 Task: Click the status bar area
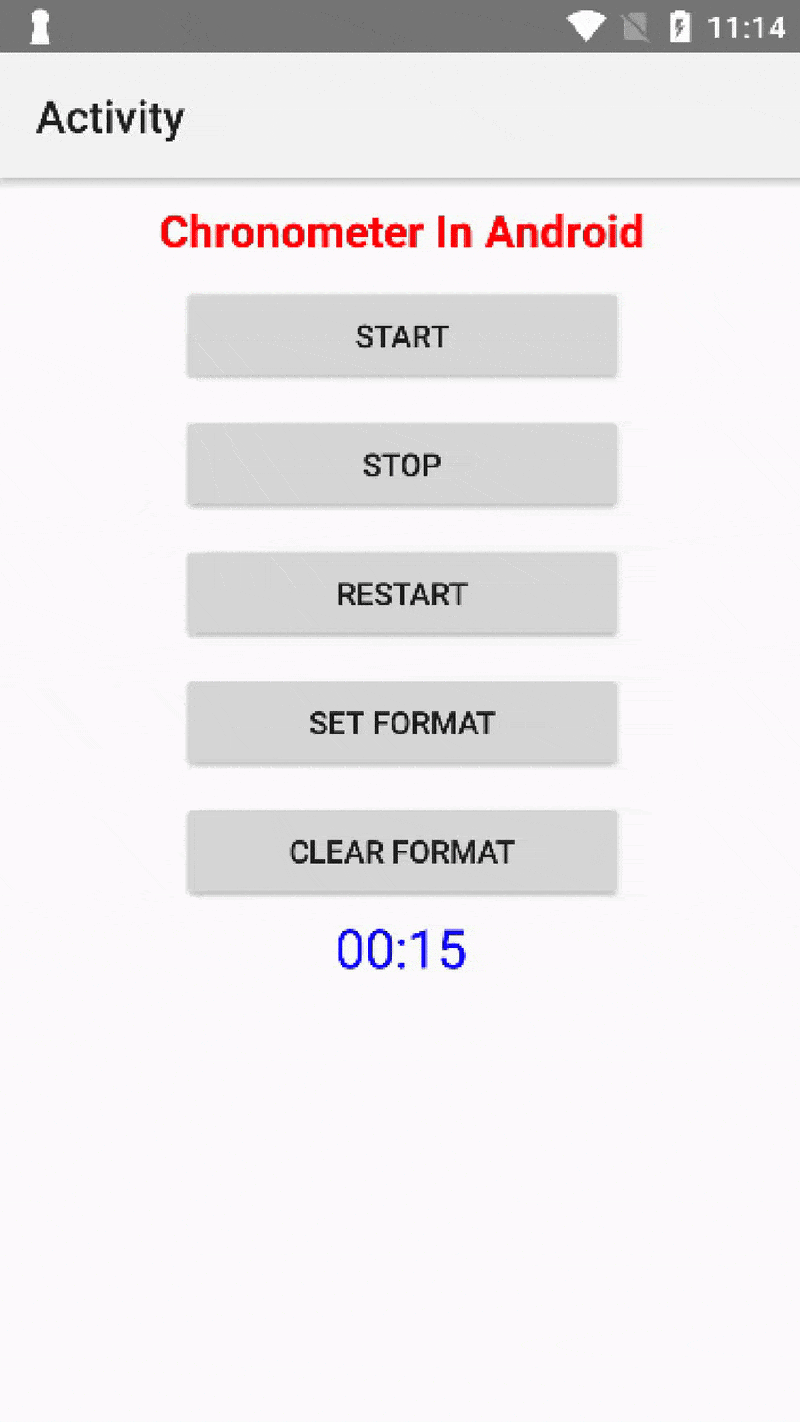click(300, 26)
